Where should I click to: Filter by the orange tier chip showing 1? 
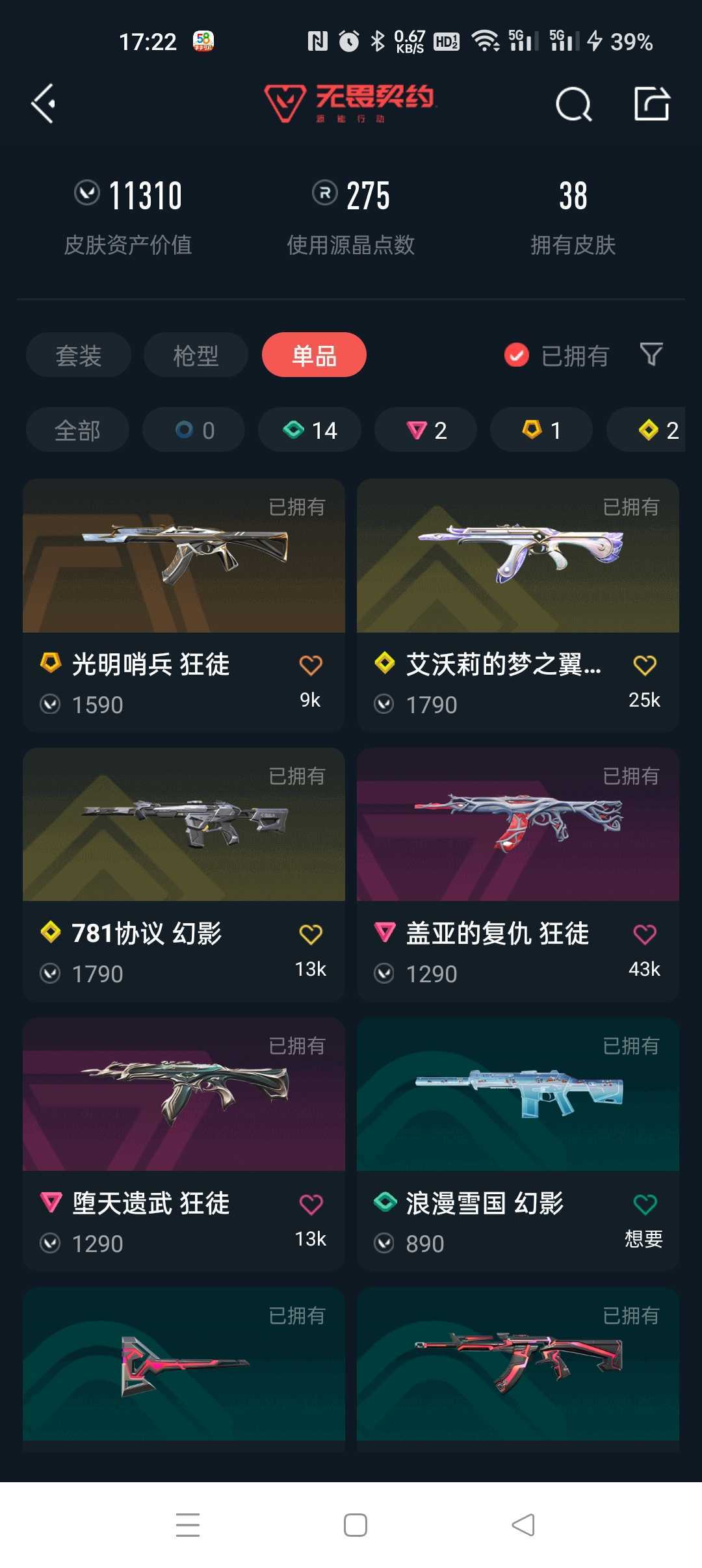[541, 430]
